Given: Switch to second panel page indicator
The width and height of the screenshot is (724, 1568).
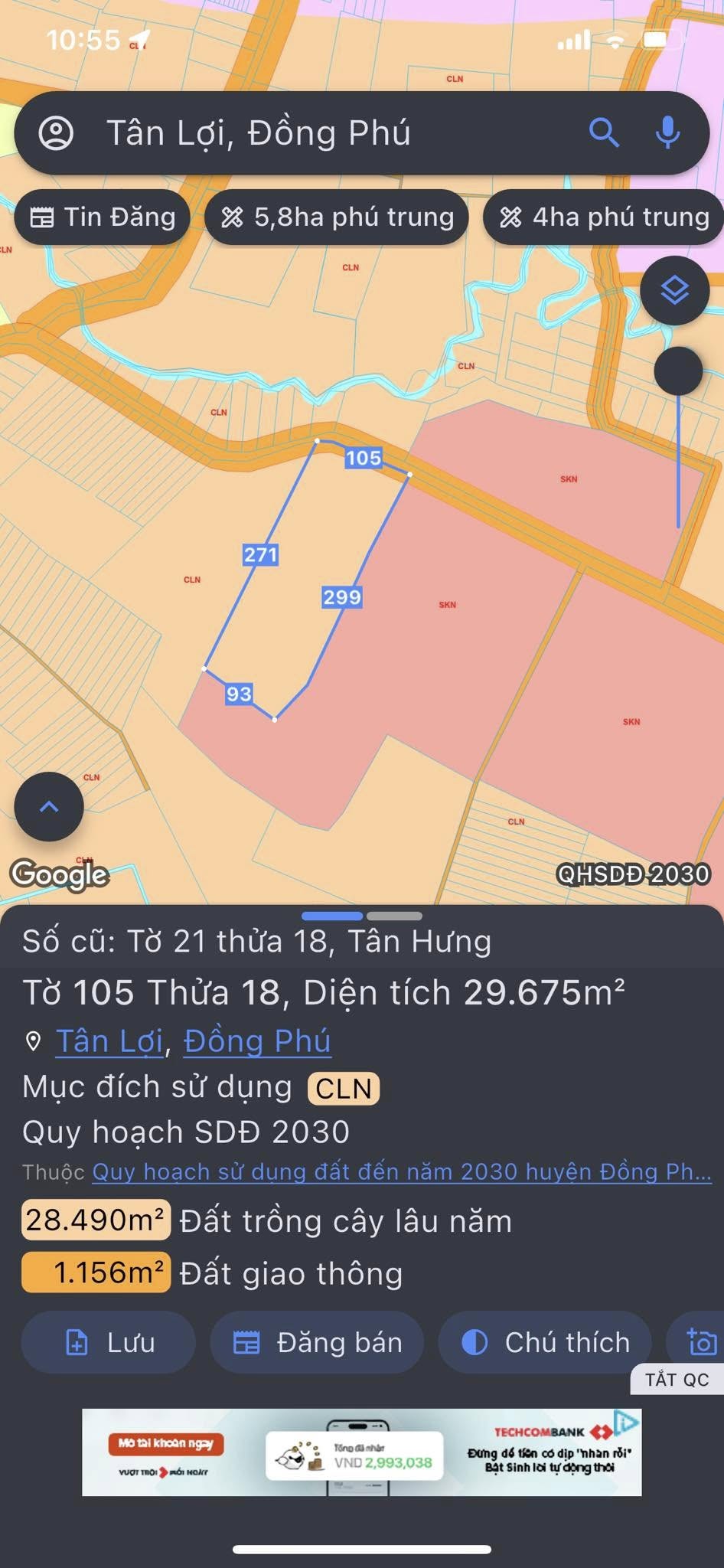Looking at the screenshot, I should click(x=394, y=916).
